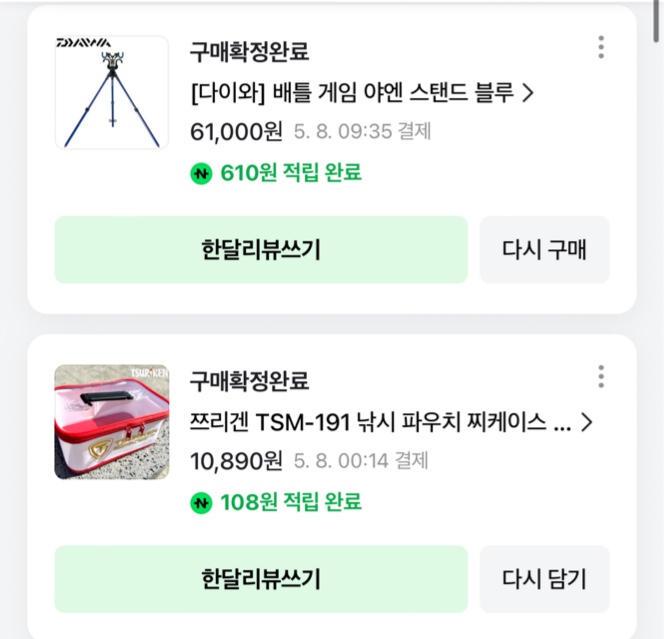This screenshot has width=664, height=639.
Task: Tap 다시 구매 to rebuy the stand
Action: pos(544,250)
